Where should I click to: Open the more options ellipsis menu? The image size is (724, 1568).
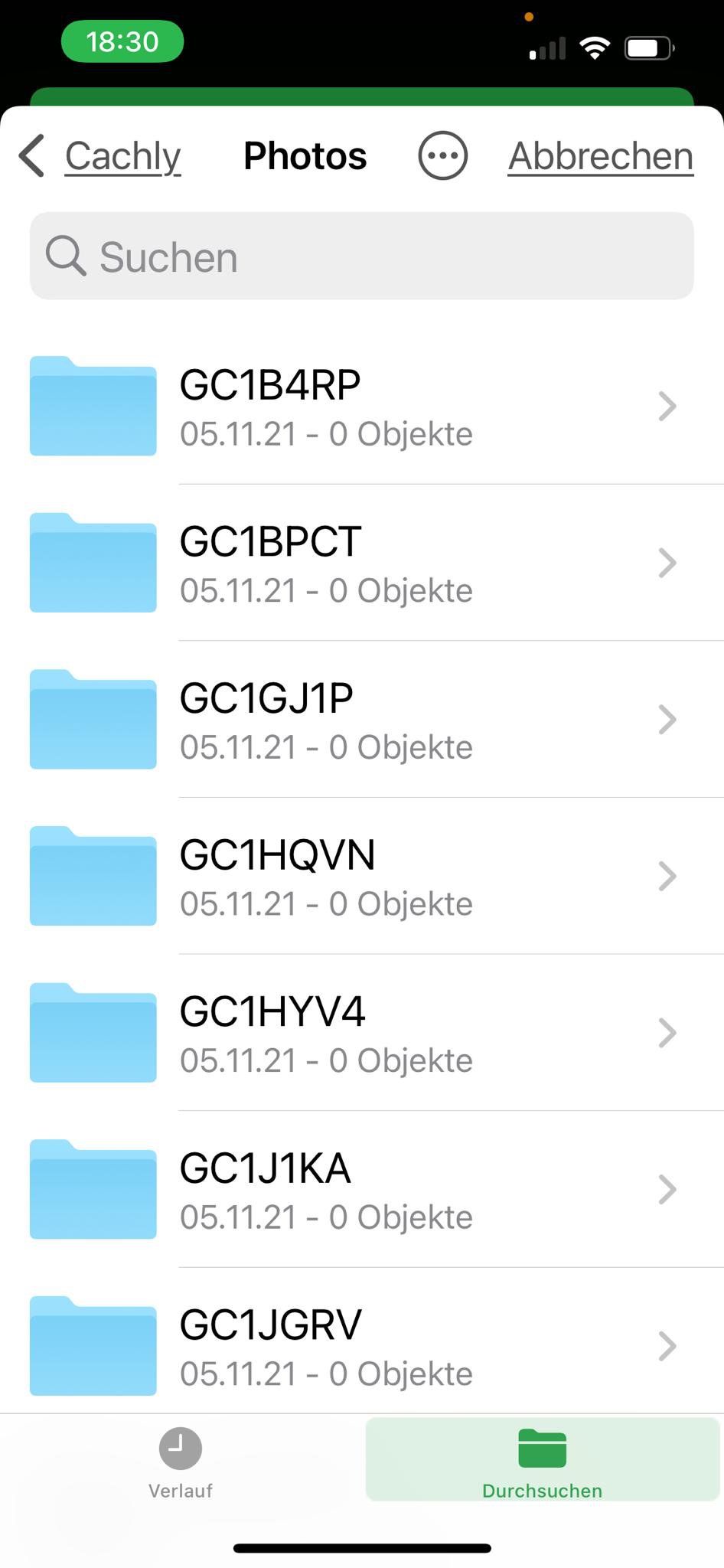[x=442, y=155]
